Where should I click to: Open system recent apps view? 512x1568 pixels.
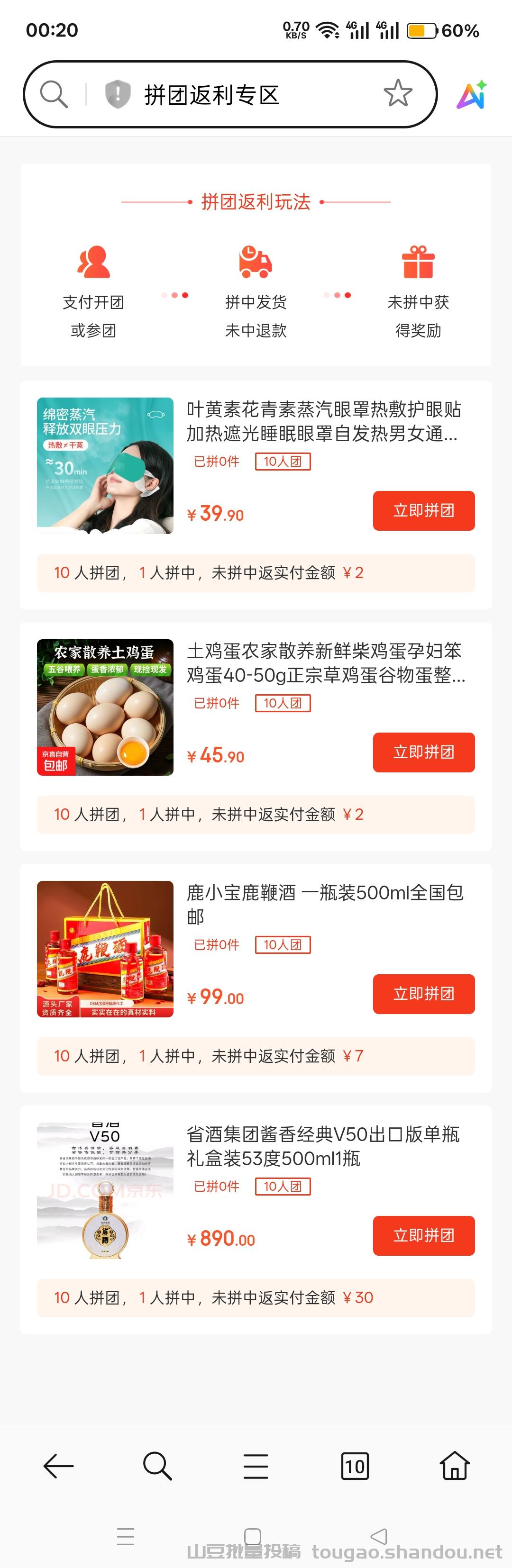126,1536
